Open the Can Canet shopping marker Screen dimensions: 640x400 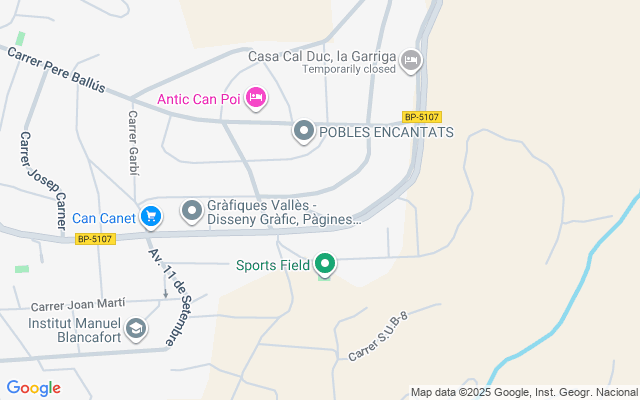(x=151, y=216)
